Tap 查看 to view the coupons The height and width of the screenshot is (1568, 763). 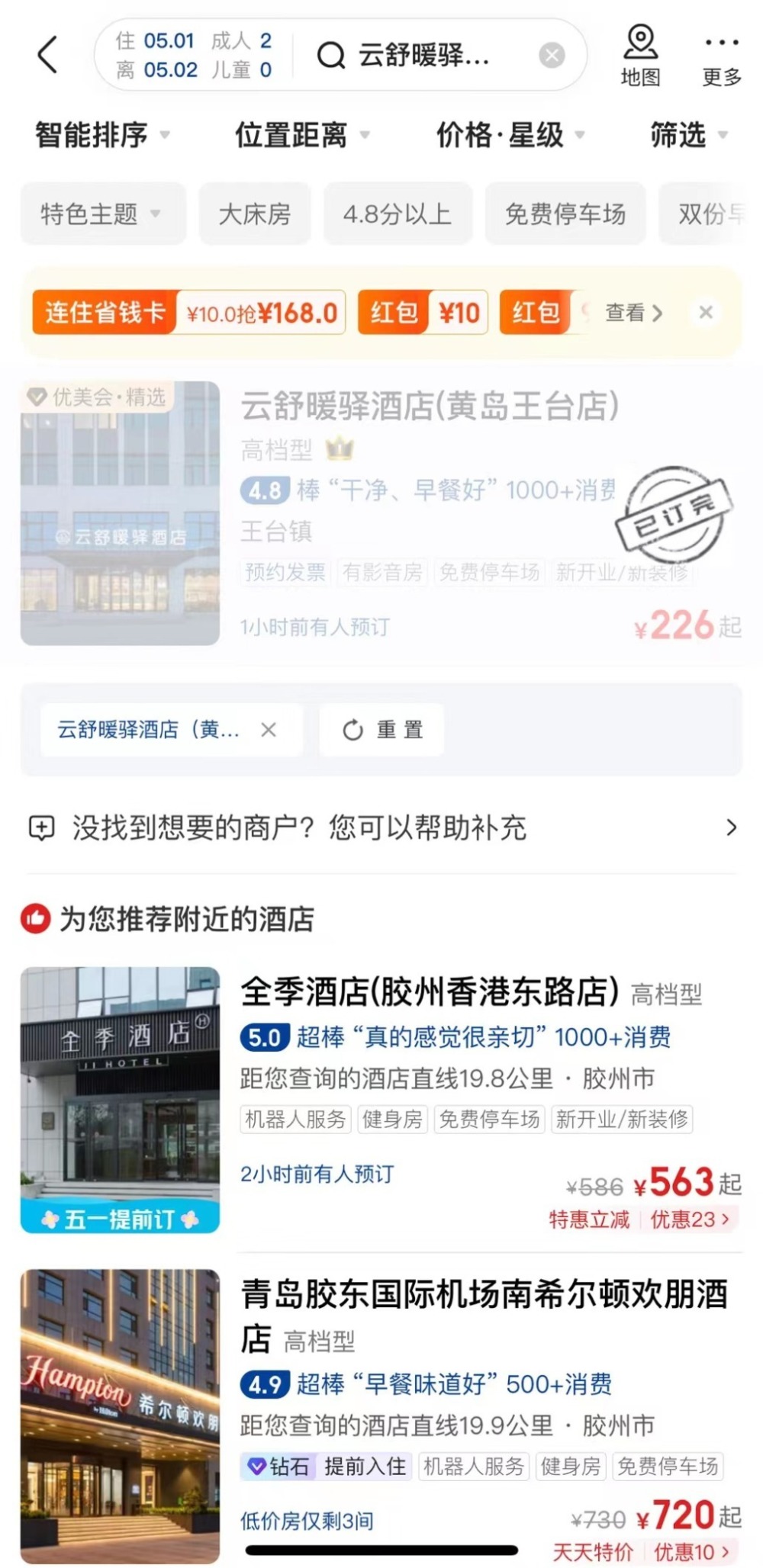tap(633, 313)
